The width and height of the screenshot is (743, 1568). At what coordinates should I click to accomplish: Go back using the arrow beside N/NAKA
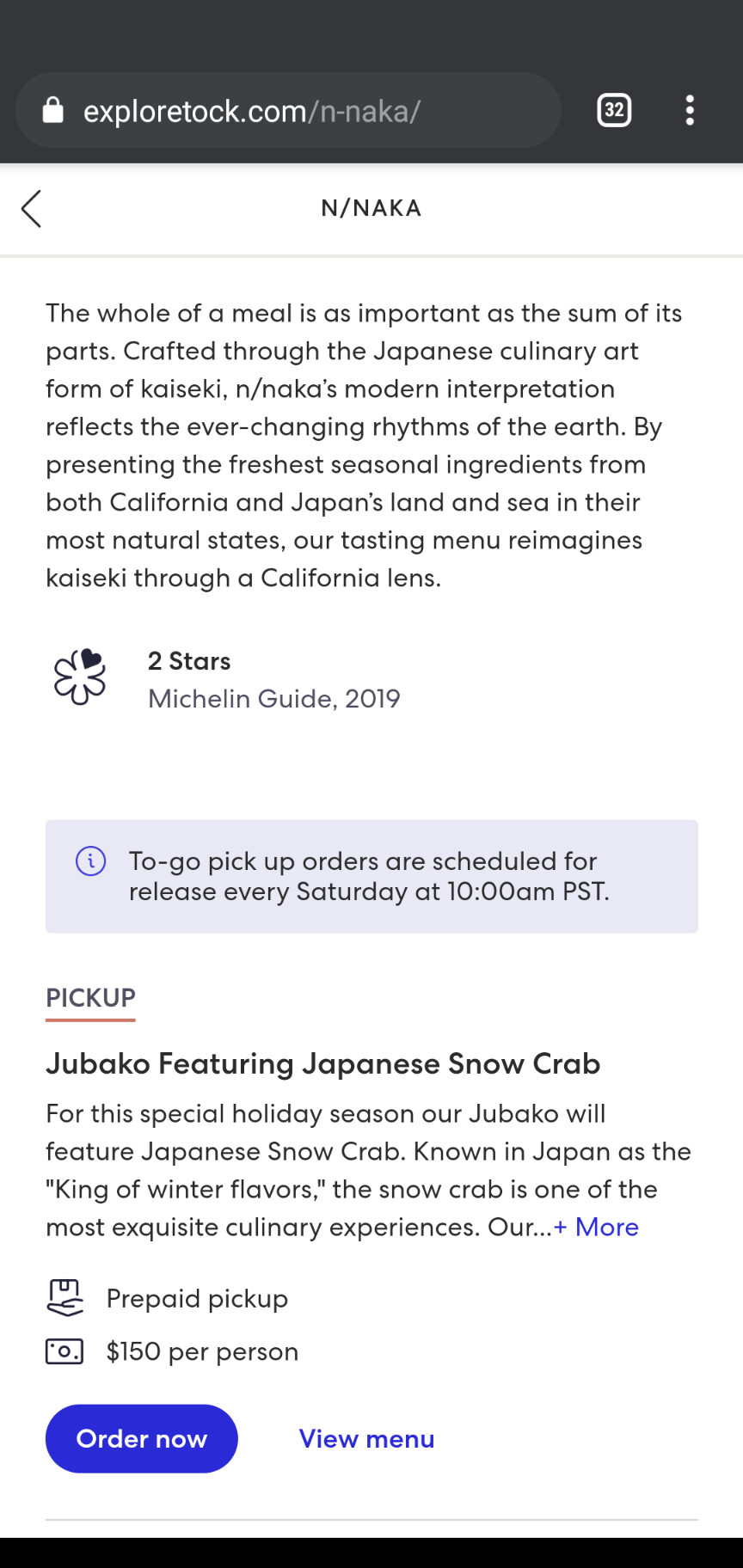pos(32,209)
